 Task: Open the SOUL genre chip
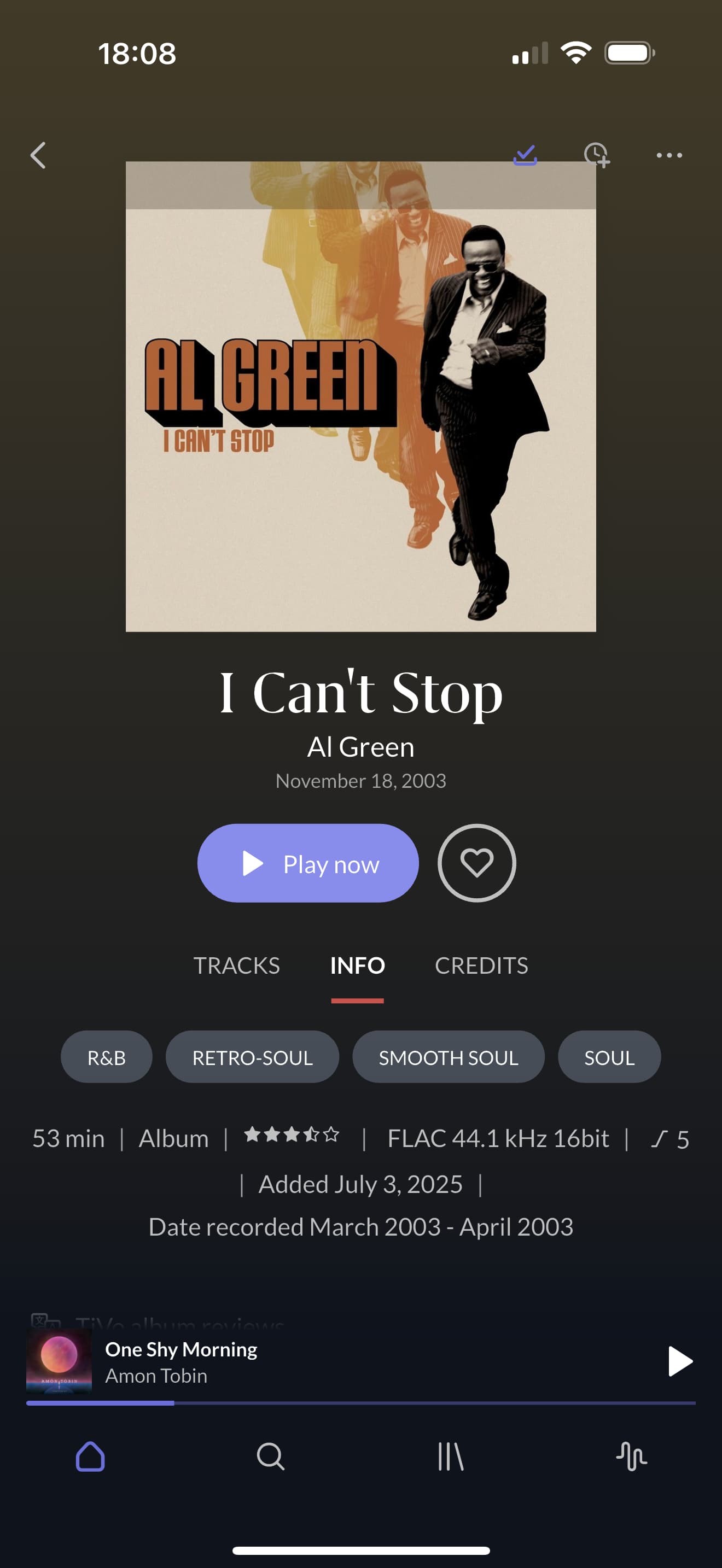coord(609,1057)
